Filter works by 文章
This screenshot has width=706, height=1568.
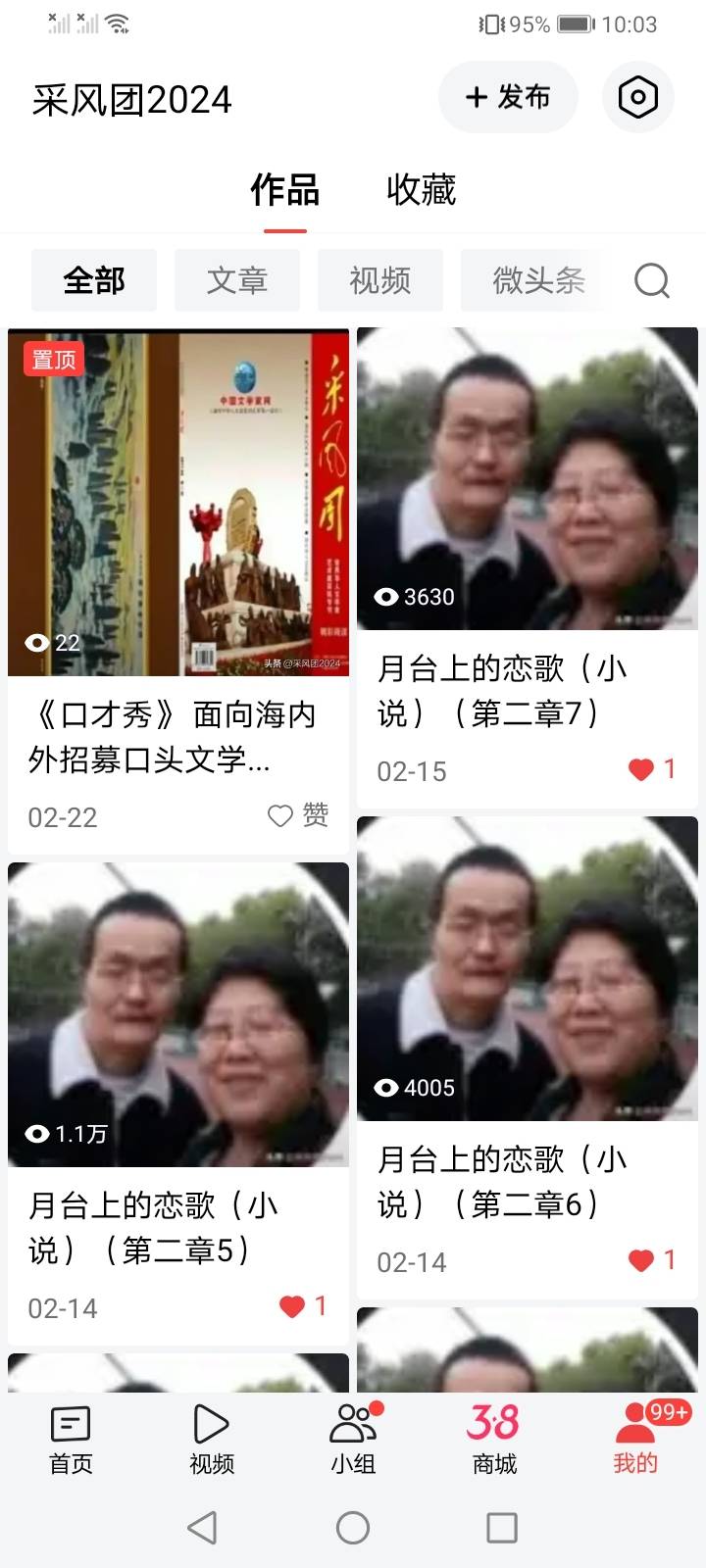236,281
